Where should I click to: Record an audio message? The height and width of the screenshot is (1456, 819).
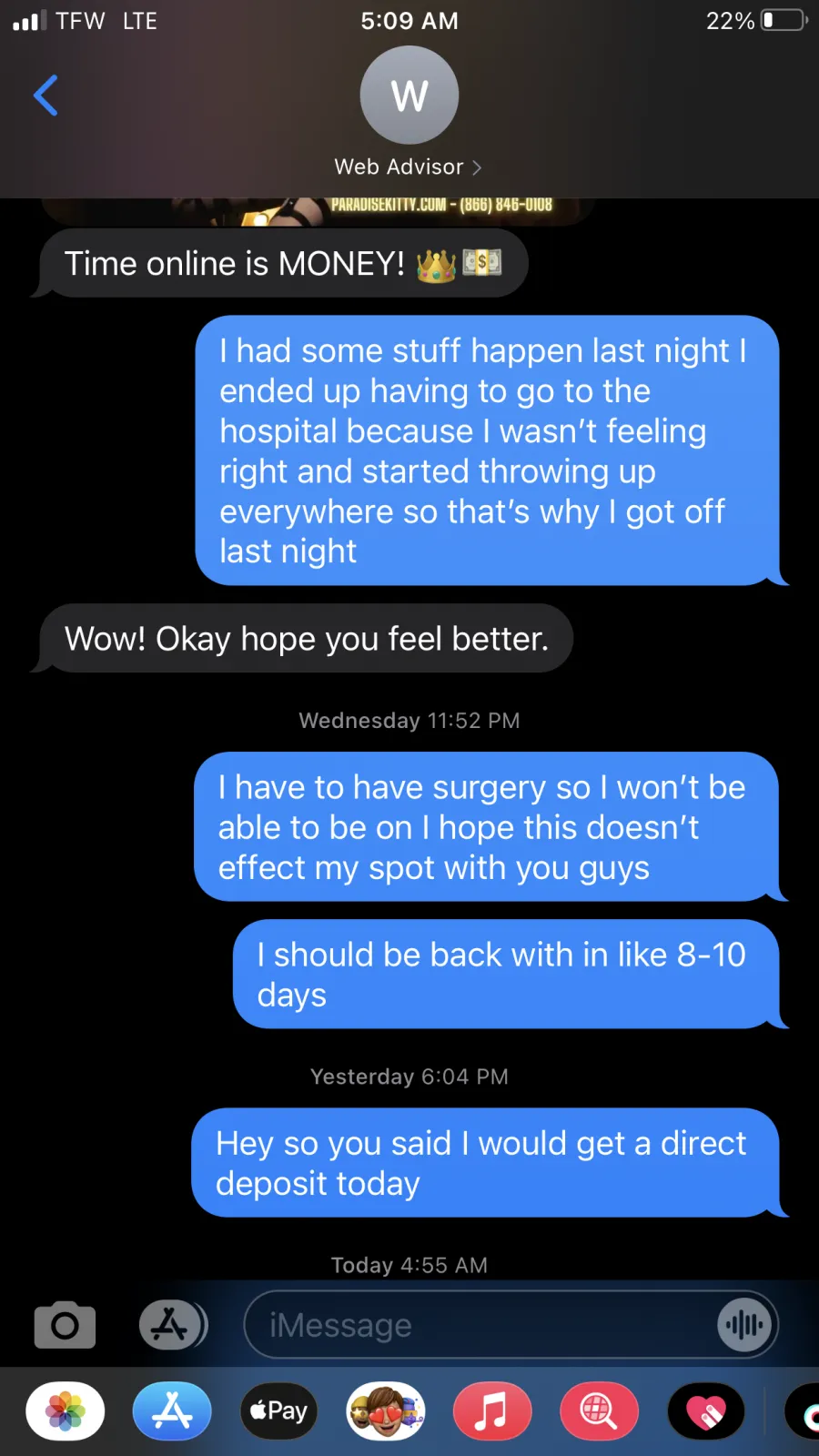(745, 1325)
